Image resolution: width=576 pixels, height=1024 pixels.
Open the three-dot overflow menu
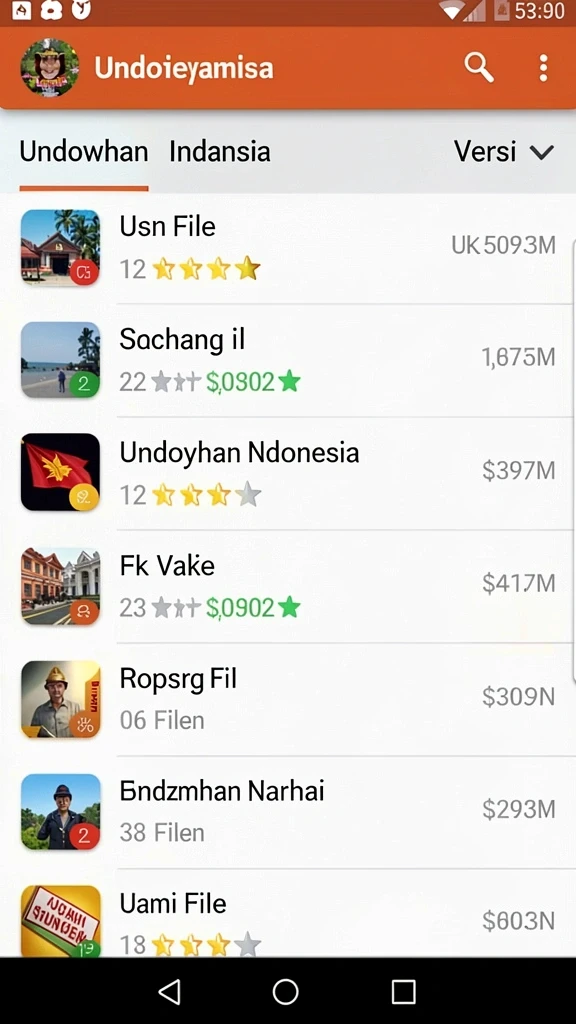[x=543, y=68]
